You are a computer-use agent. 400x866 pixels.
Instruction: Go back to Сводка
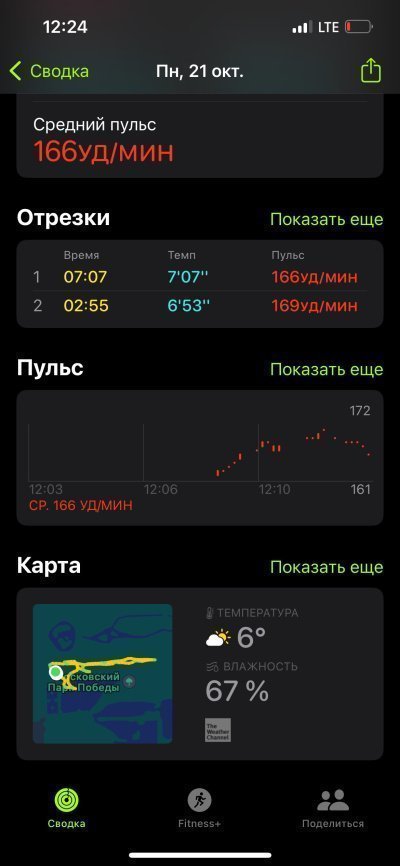(x=49, y=72)
